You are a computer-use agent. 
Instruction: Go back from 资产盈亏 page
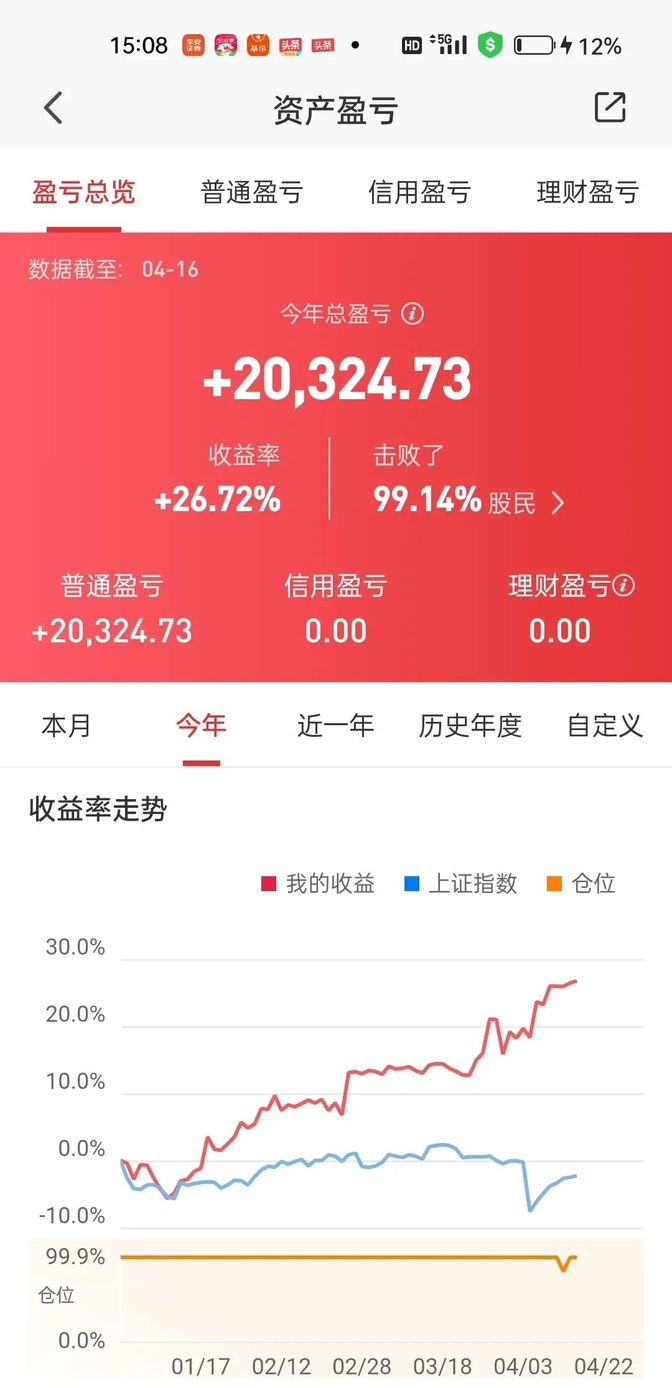pos(54,108)
